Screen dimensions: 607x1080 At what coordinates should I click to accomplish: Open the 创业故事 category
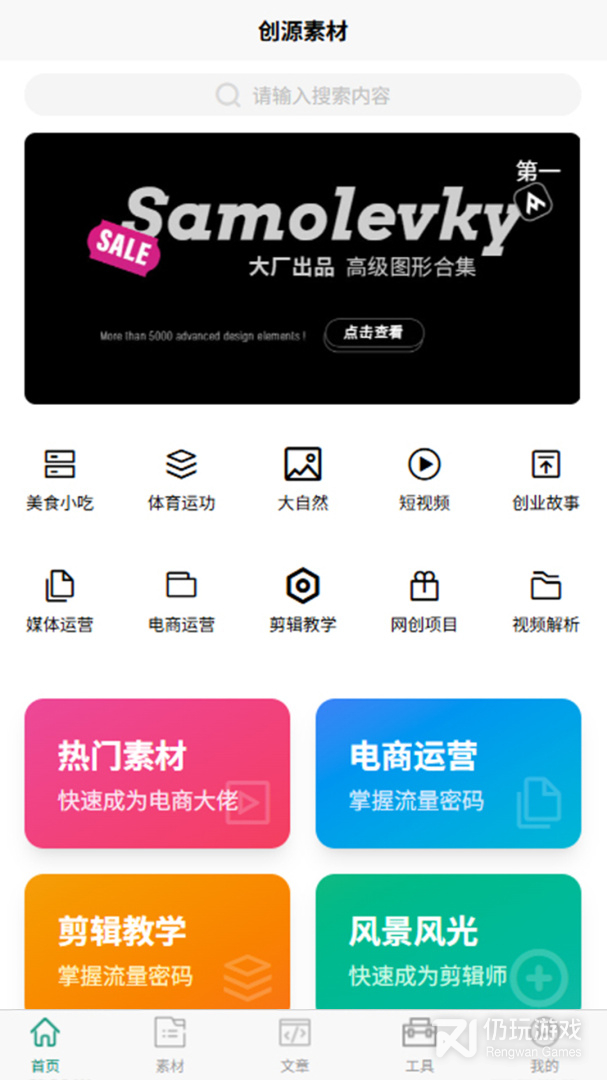click(545, 478)
